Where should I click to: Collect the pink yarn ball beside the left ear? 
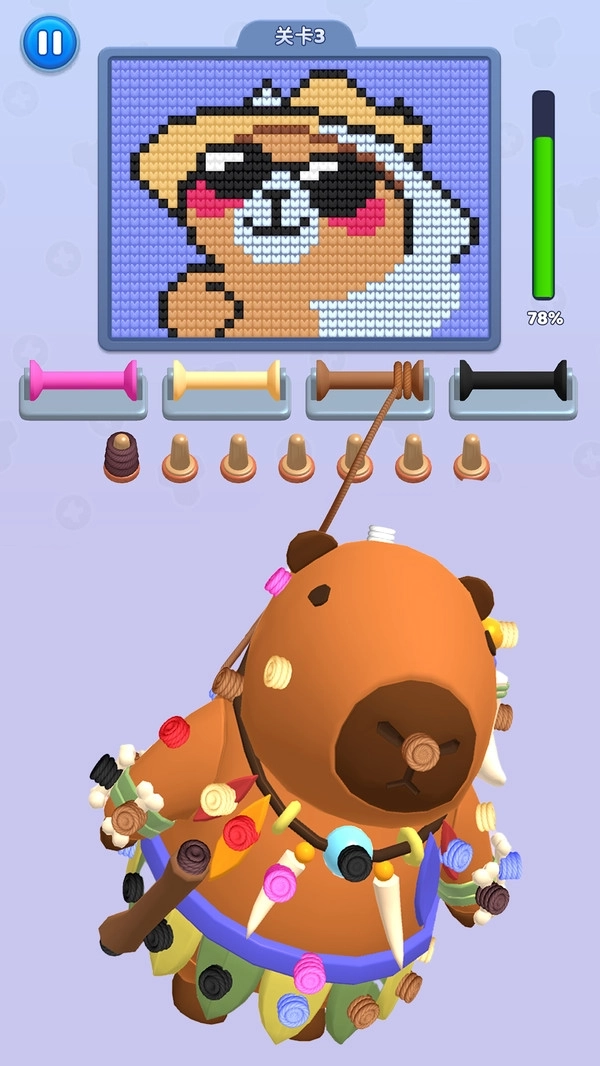(x=277, y=580)
